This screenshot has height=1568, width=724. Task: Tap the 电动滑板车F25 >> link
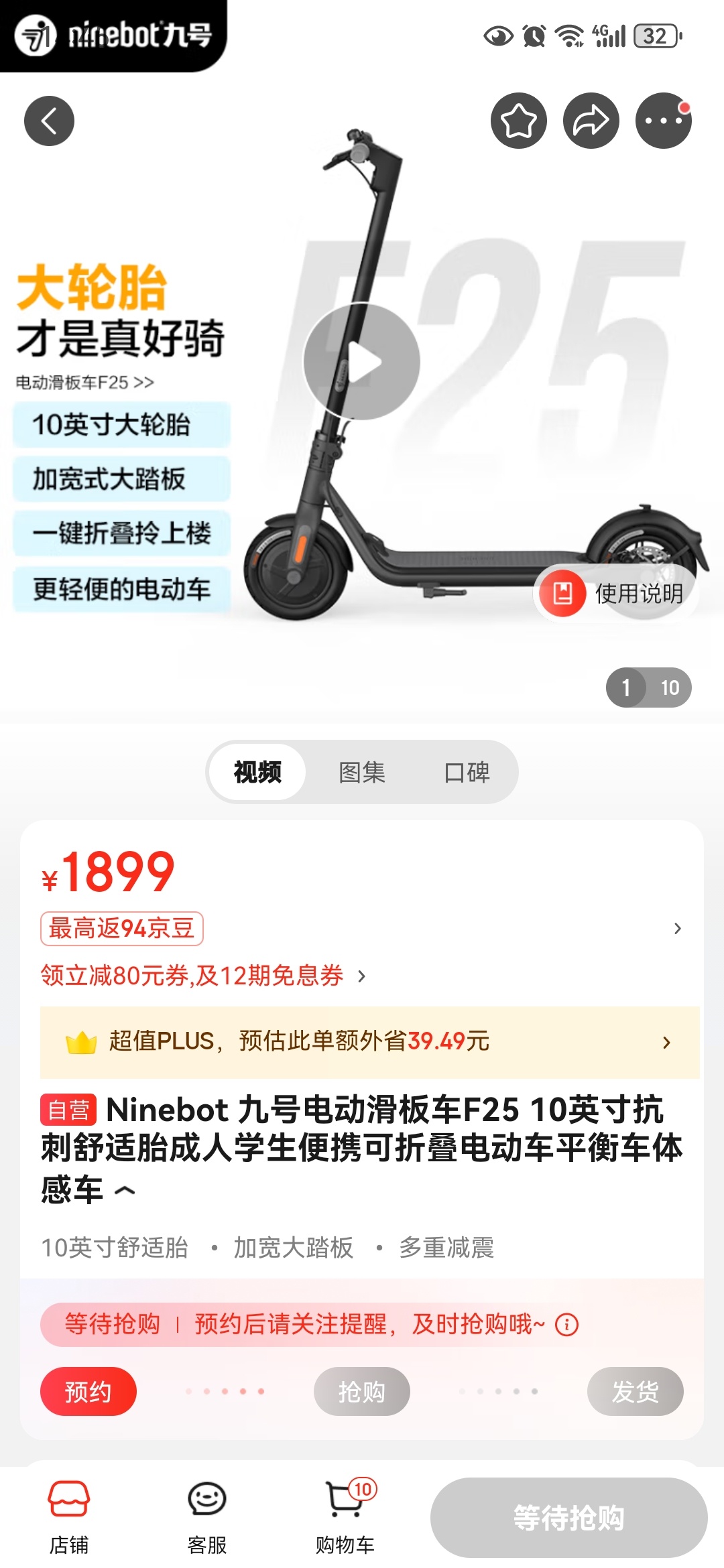coord(85,383)
